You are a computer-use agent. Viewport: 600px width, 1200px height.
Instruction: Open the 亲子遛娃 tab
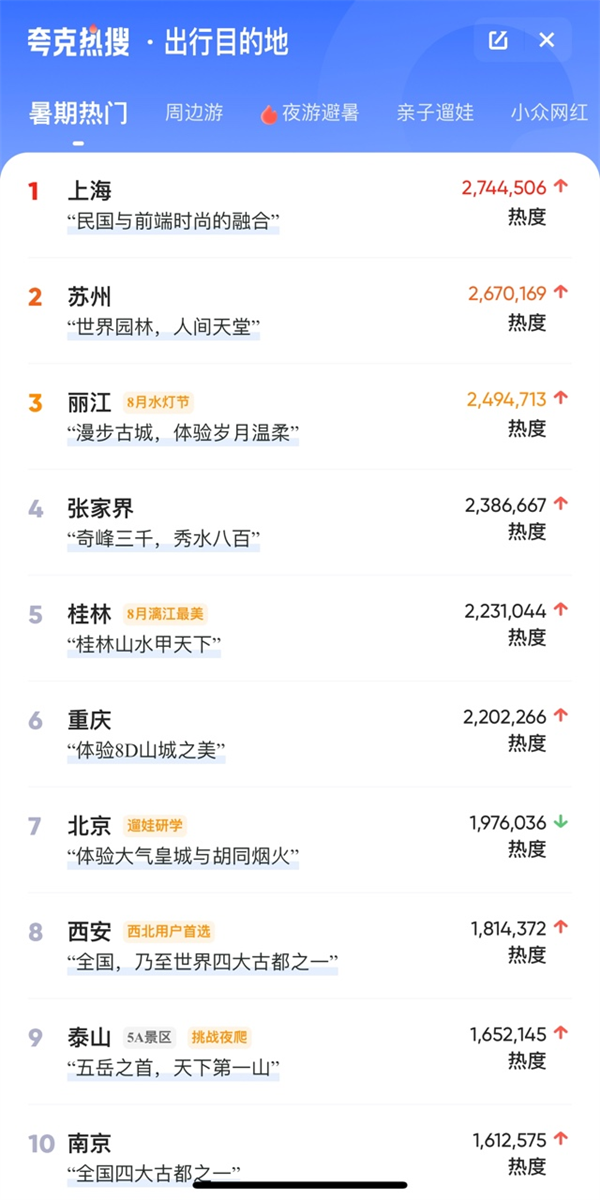point(434,113)
